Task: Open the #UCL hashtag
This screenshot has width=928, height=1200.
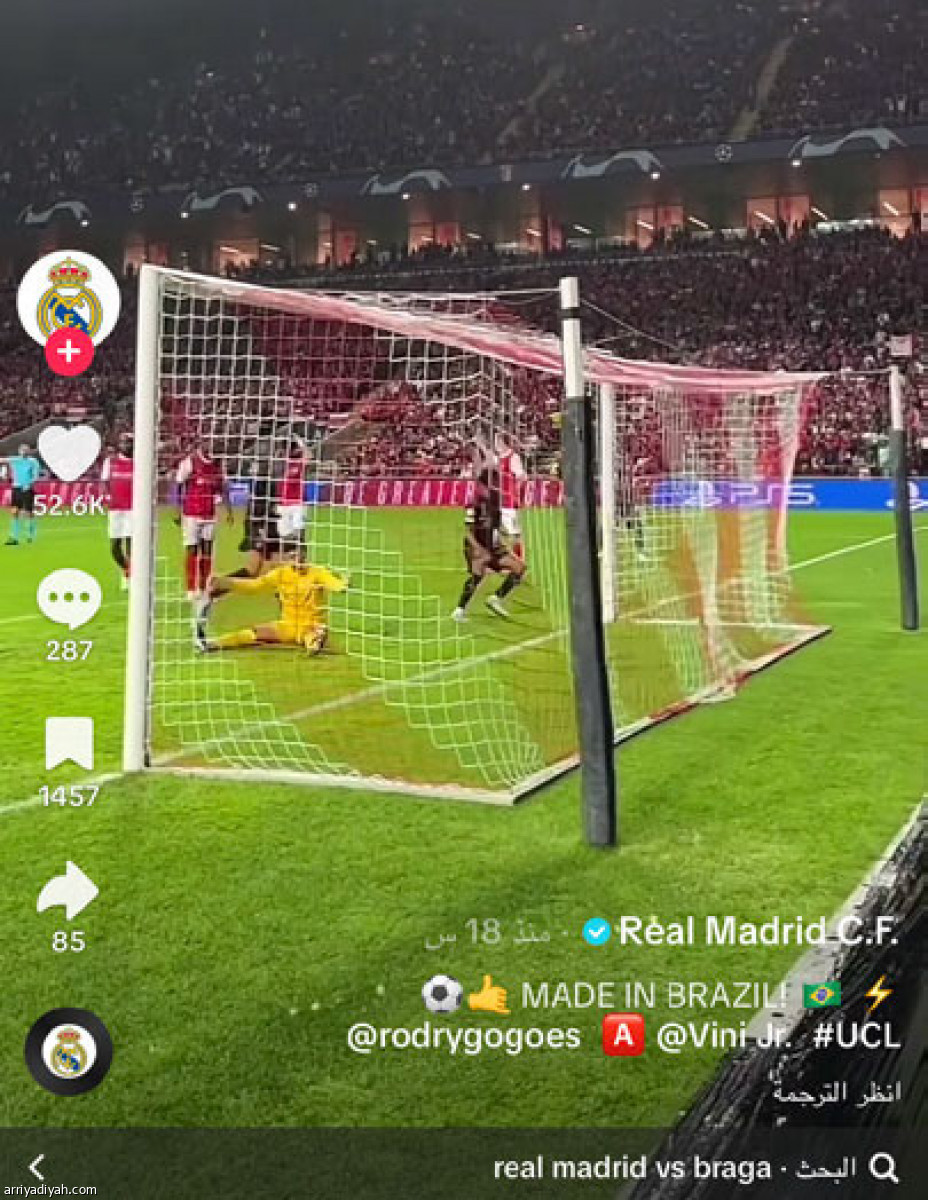Action: click(856, 1037)
